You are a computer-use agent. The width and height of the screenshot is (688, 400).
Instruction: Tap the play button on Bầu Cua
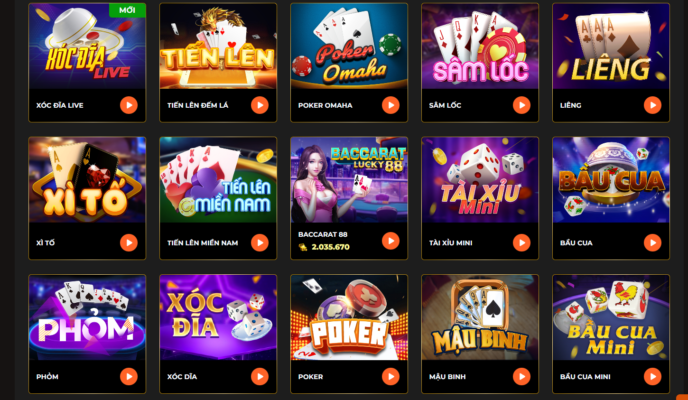pyautogui.click(x=652, y=242)
